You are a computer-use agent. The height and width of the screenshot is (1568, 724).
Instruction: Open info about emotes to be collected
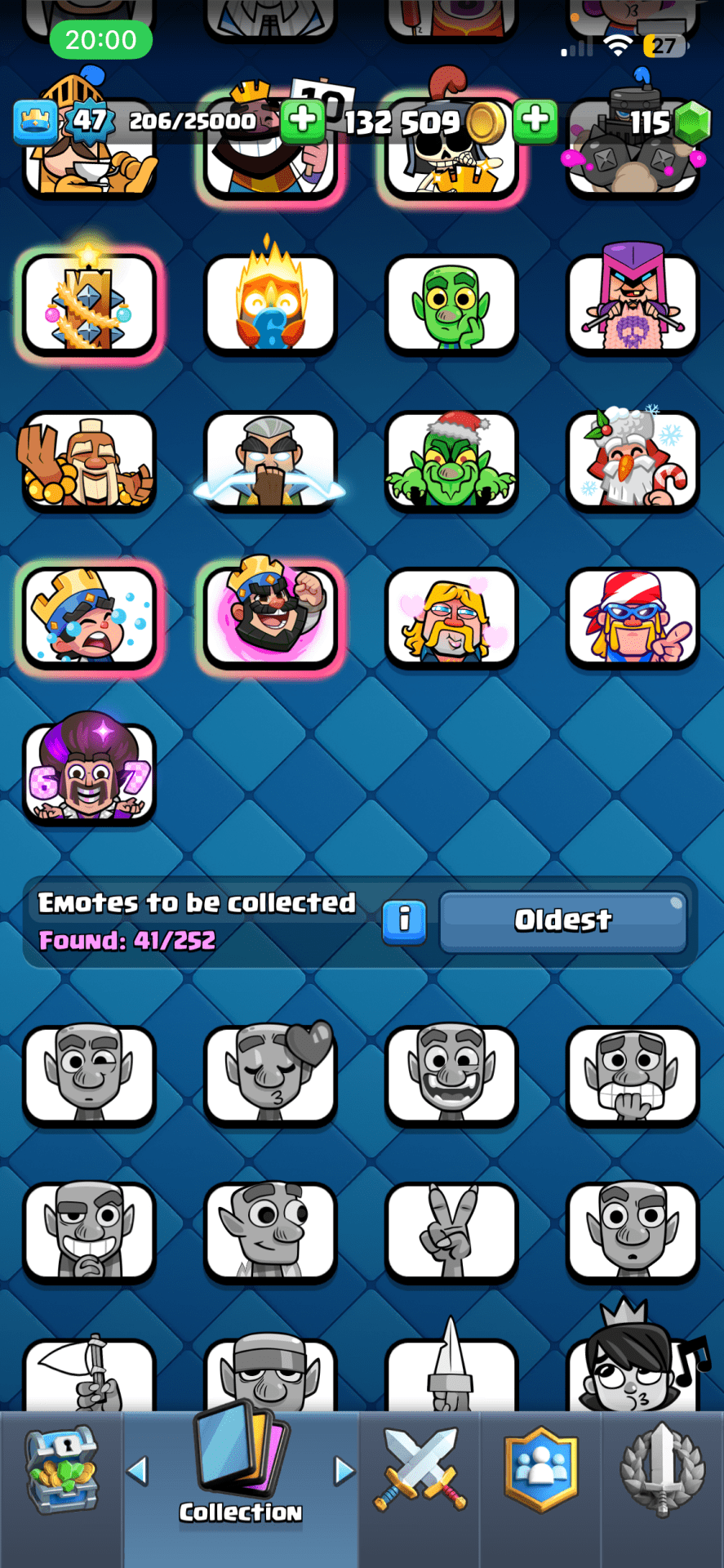404,921
